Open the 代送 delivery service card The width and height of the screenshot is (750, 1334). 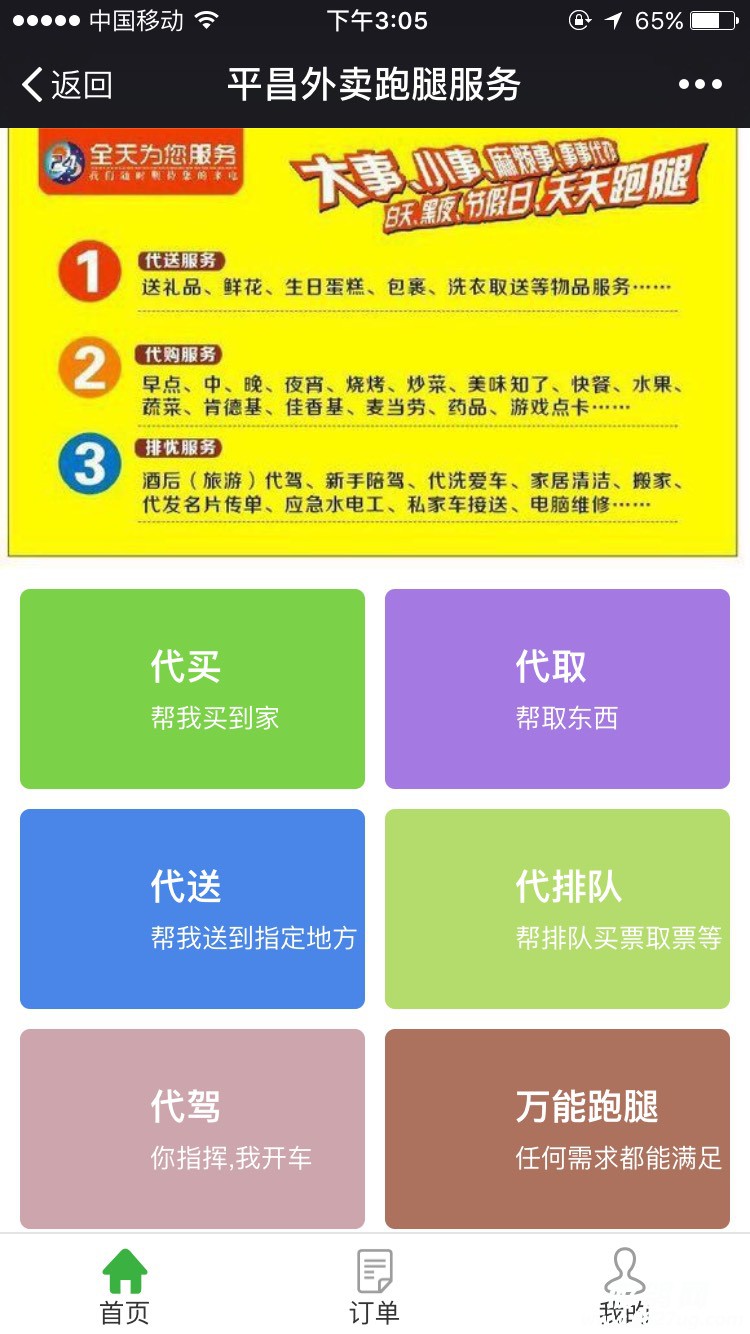192,909
